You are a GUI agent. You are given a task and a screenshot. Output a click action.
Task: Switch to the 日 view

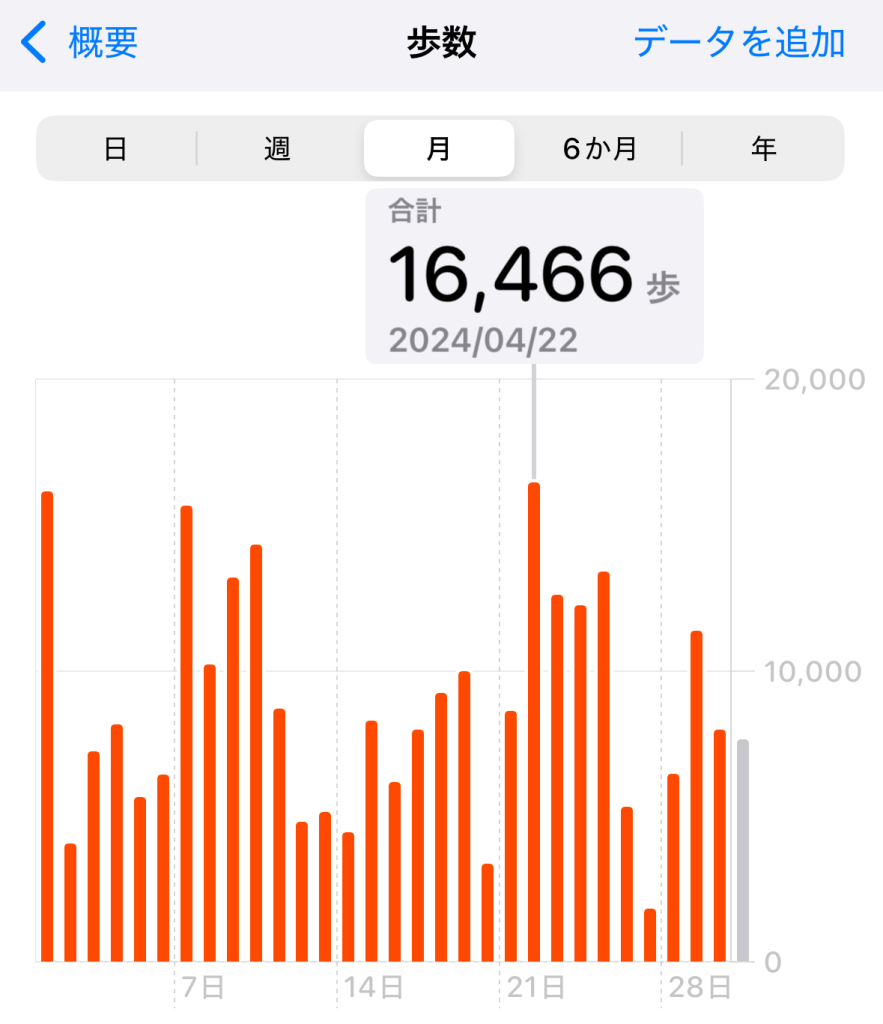click(116, 149)
